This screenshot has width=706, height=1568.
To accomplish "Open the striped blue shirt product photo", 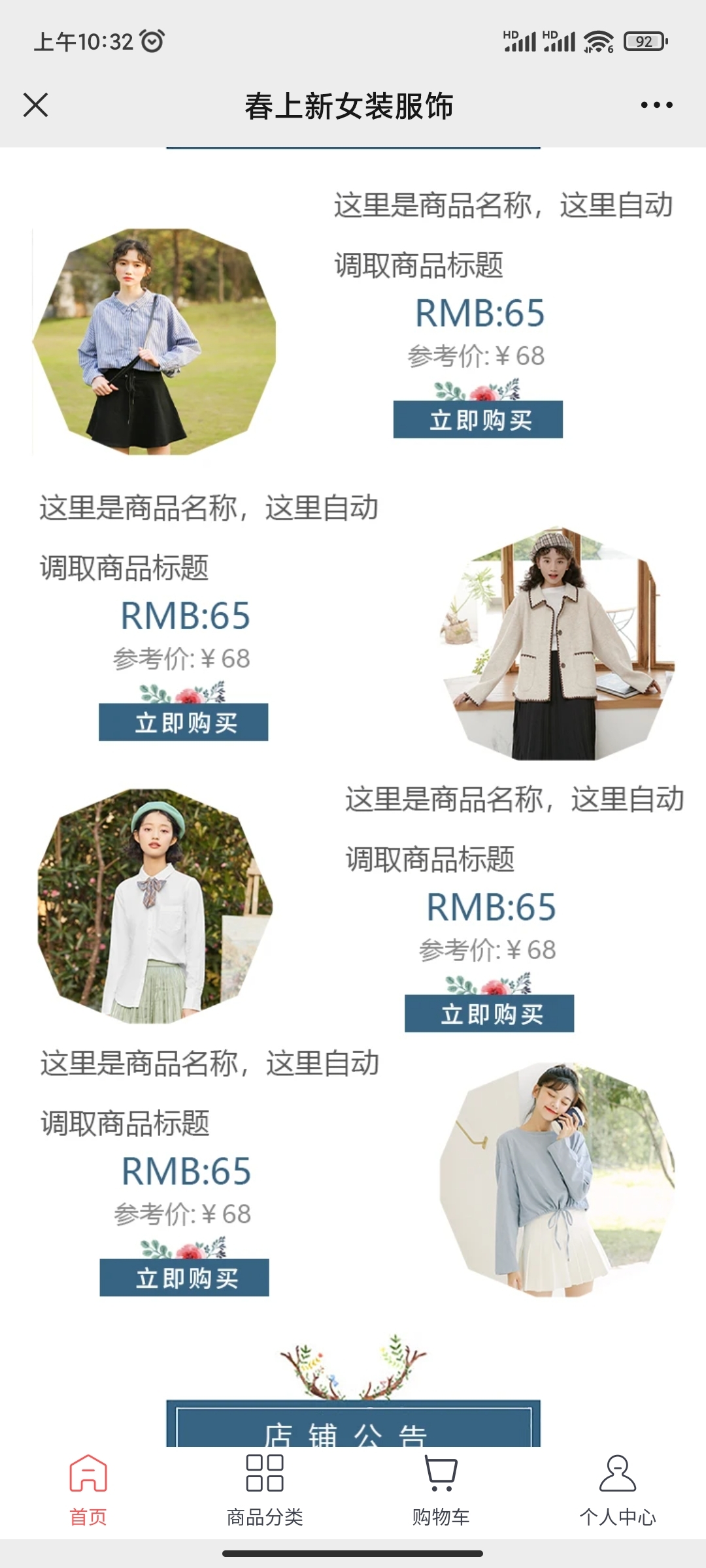I will 155,342.
